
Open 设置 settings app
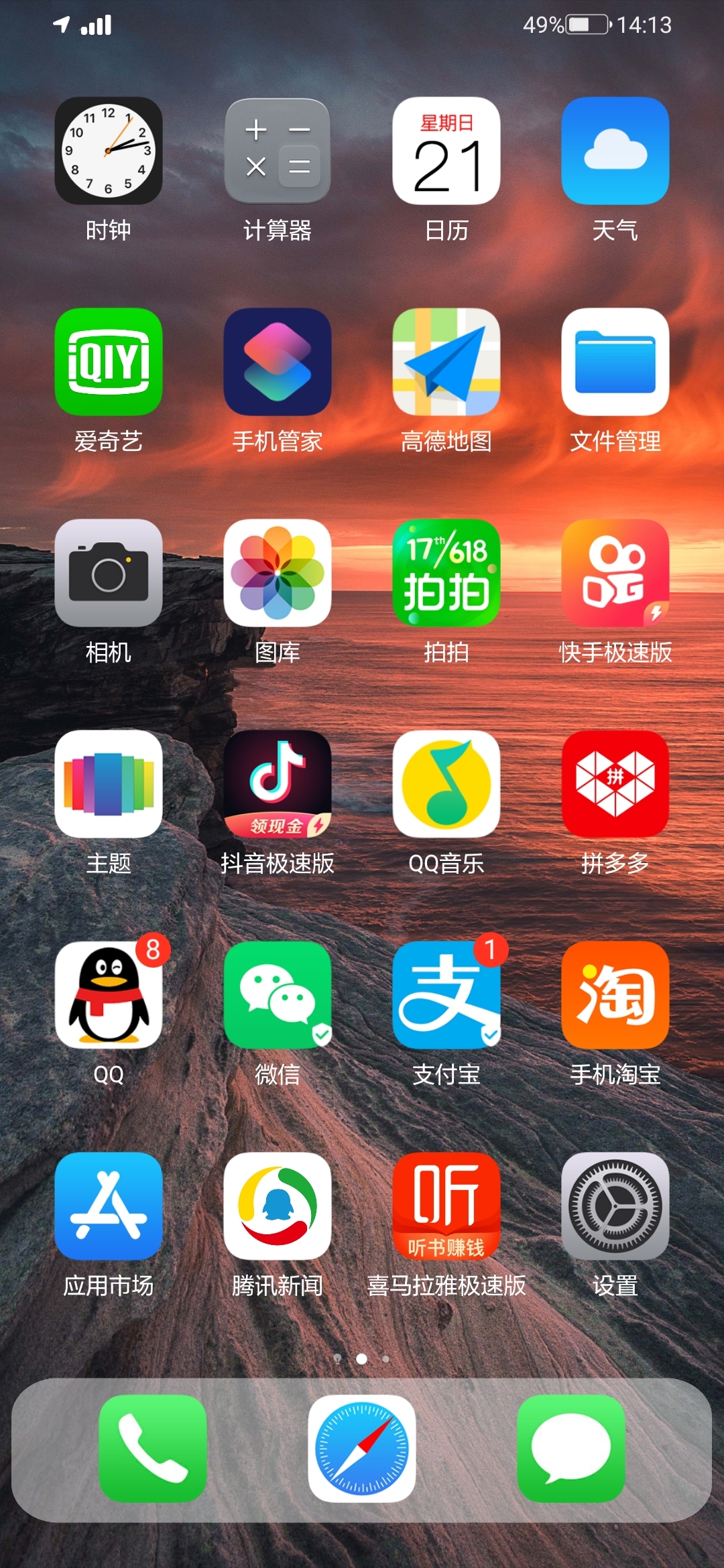615,1207
